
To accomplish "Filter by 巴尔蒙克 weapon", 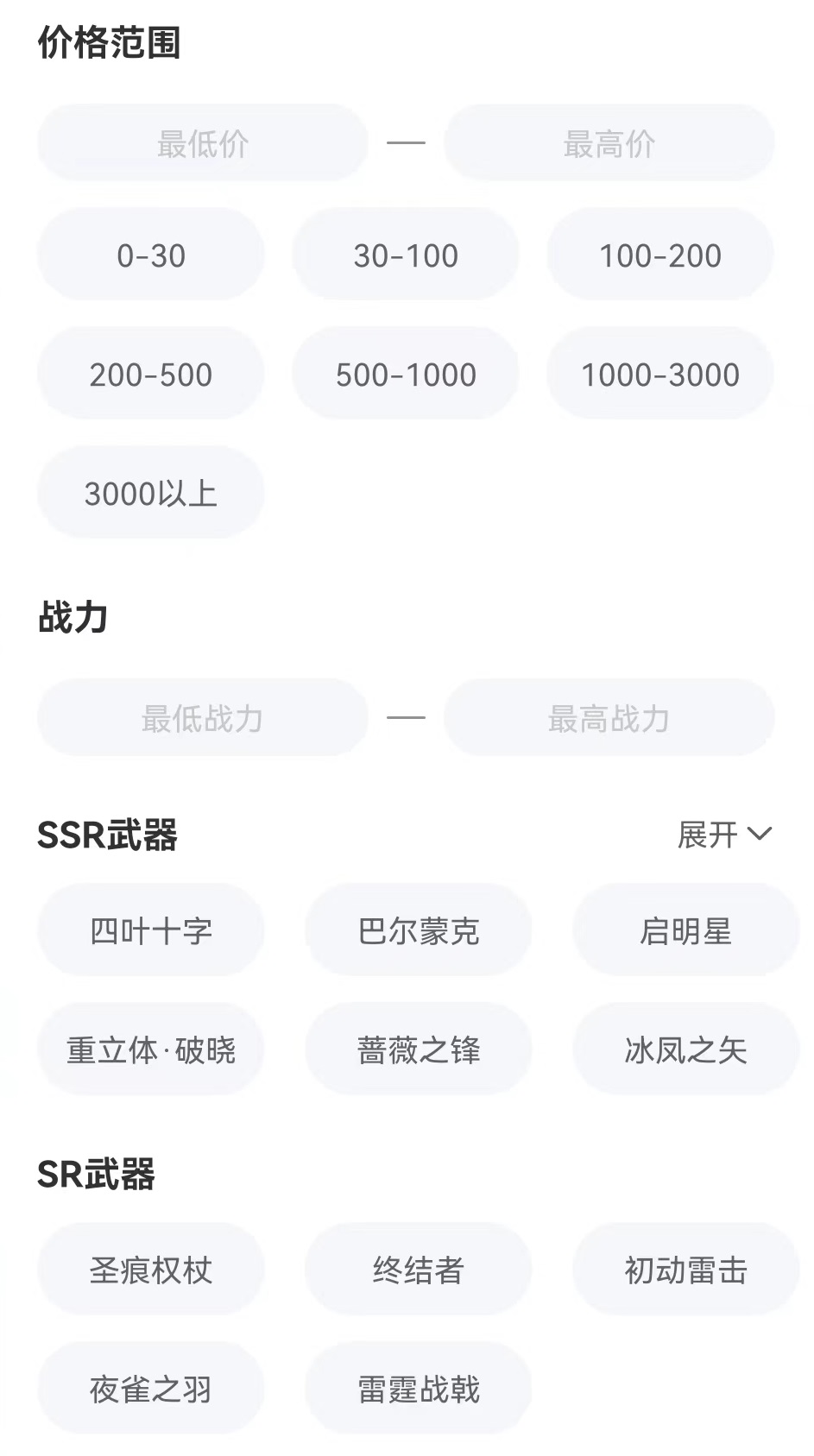I will coord(419,930).
